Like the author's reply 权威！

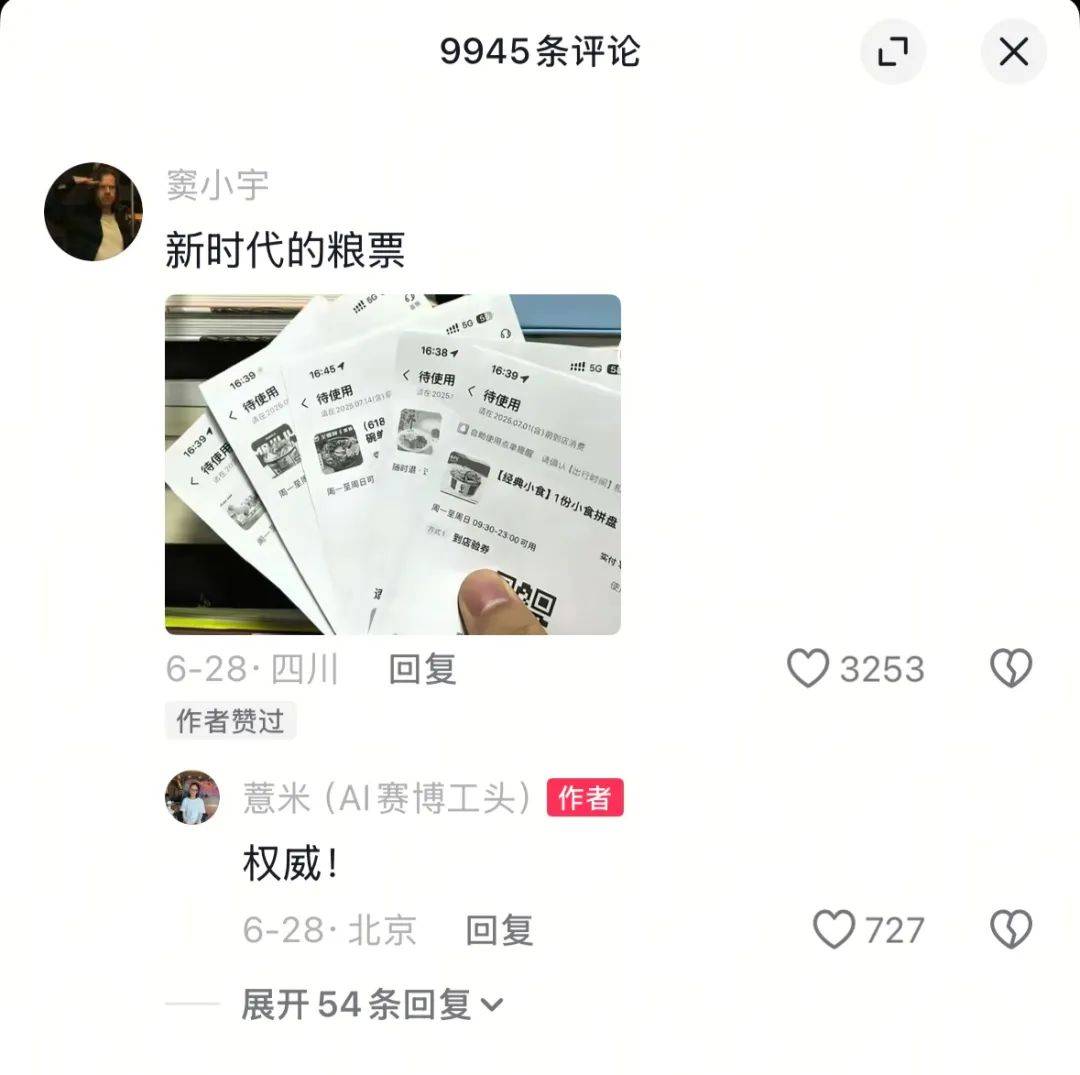point(834,931)
